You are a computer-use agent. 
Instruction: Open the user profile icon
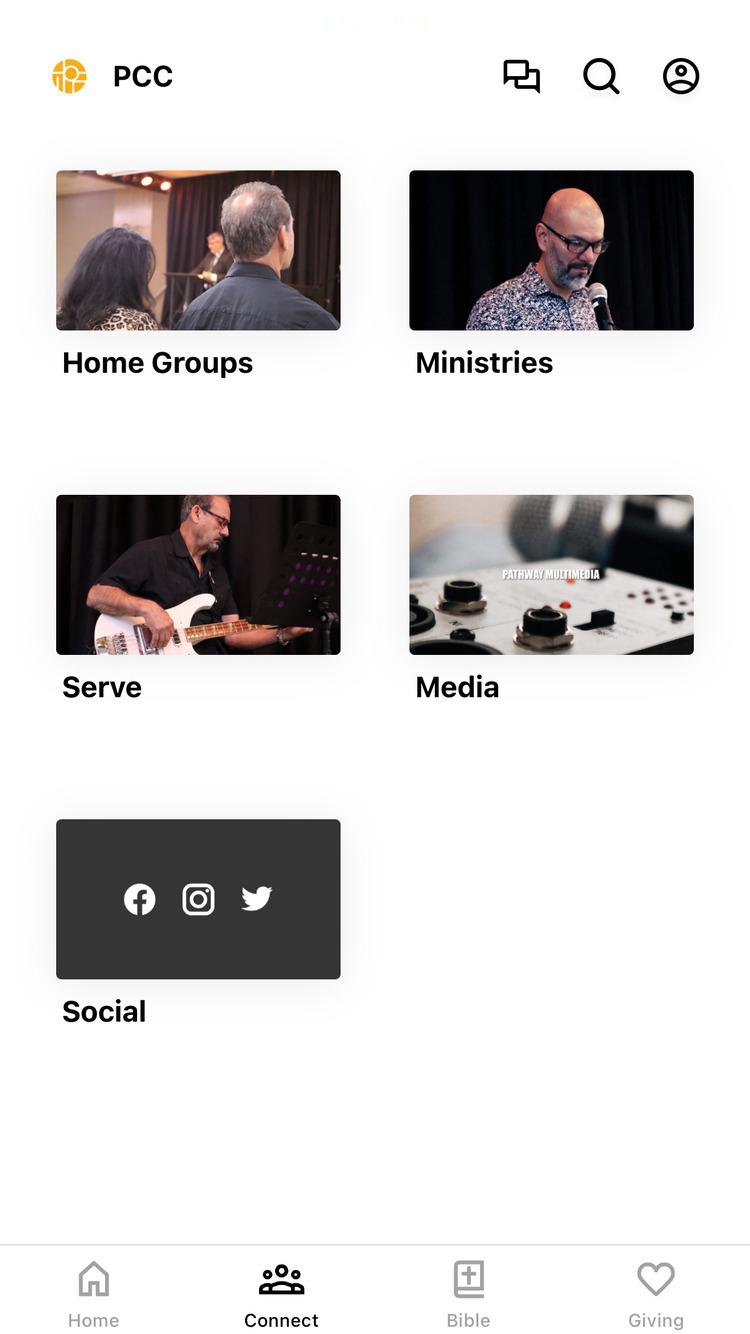pyautogui.click(x=681, y=76)
